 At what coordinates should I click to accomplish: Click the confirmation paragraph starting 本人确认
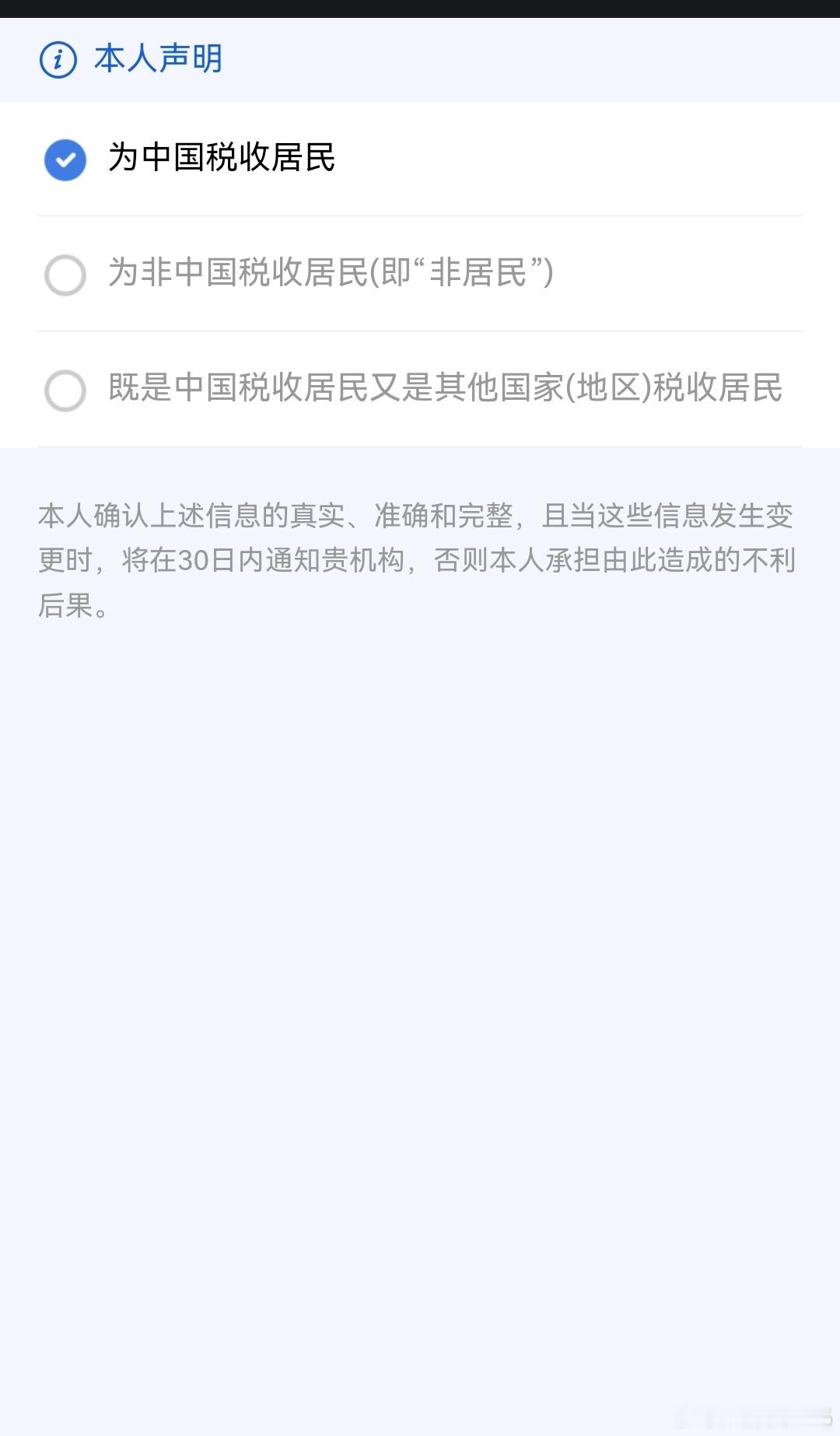point(416,560)
